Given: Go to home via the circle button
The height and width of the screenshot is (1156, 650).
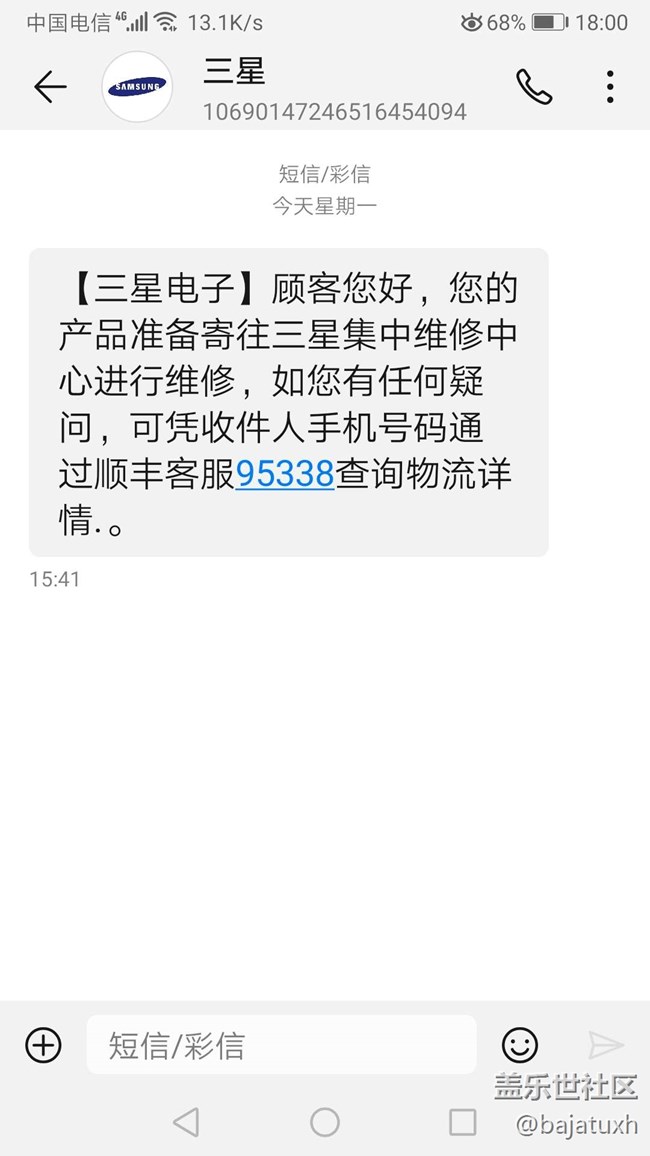Looking at the screenshot, I should click(x=325, y=1122).
